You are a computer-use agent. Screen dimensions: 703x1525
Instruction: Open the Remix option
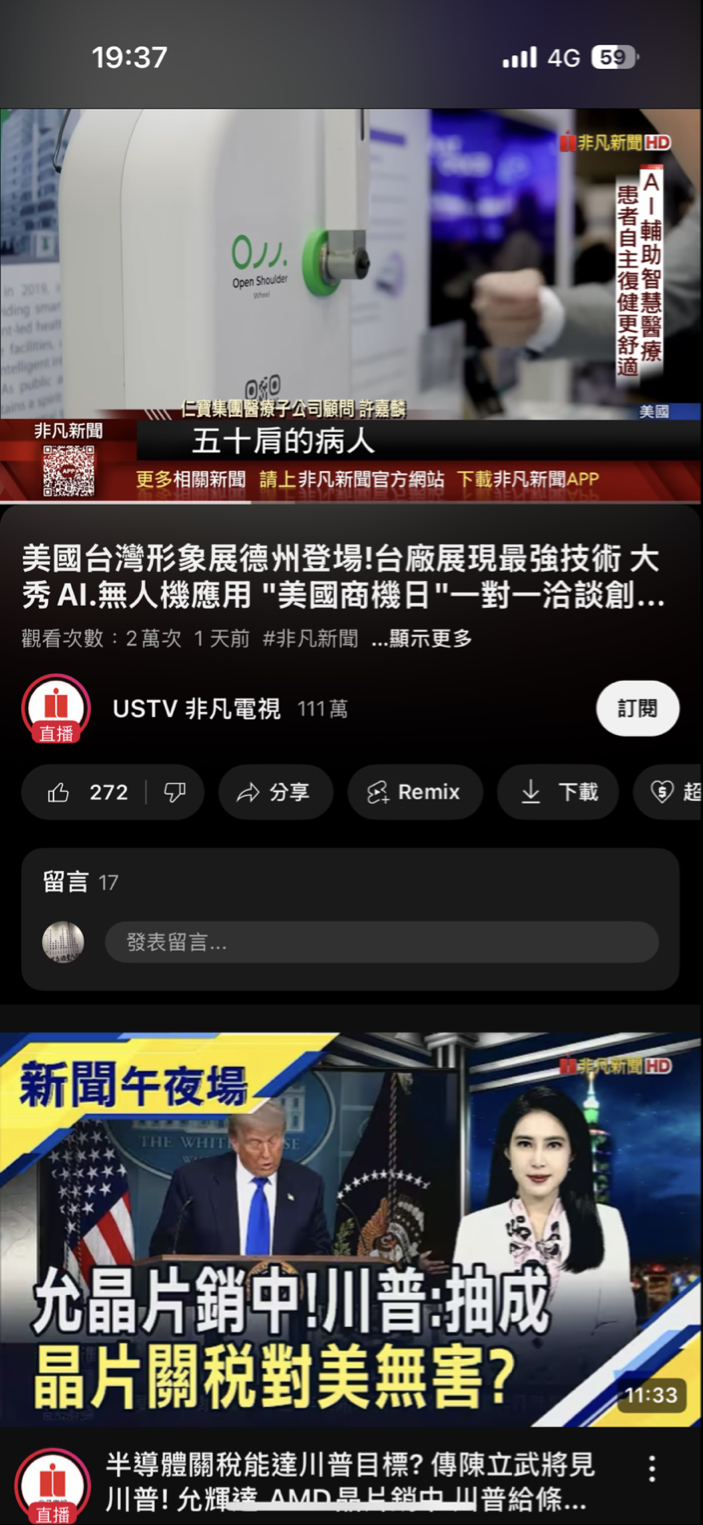click(414, 793)
